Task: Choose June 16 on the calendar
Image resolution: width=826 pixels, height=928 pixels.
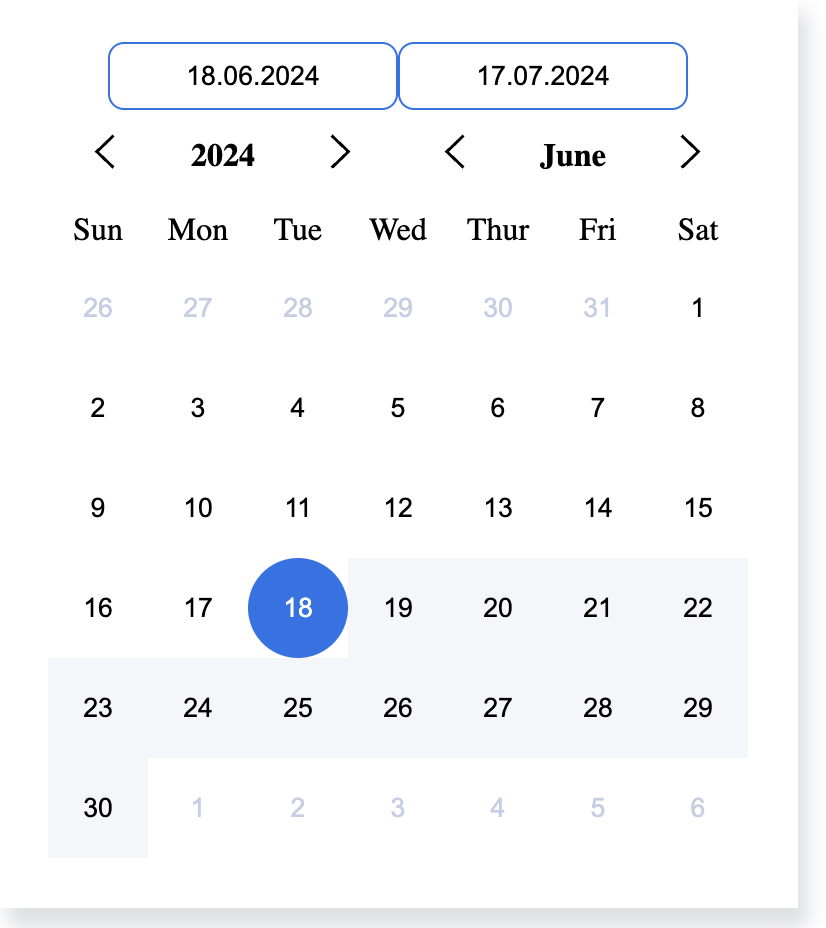Action: (98, 608)
